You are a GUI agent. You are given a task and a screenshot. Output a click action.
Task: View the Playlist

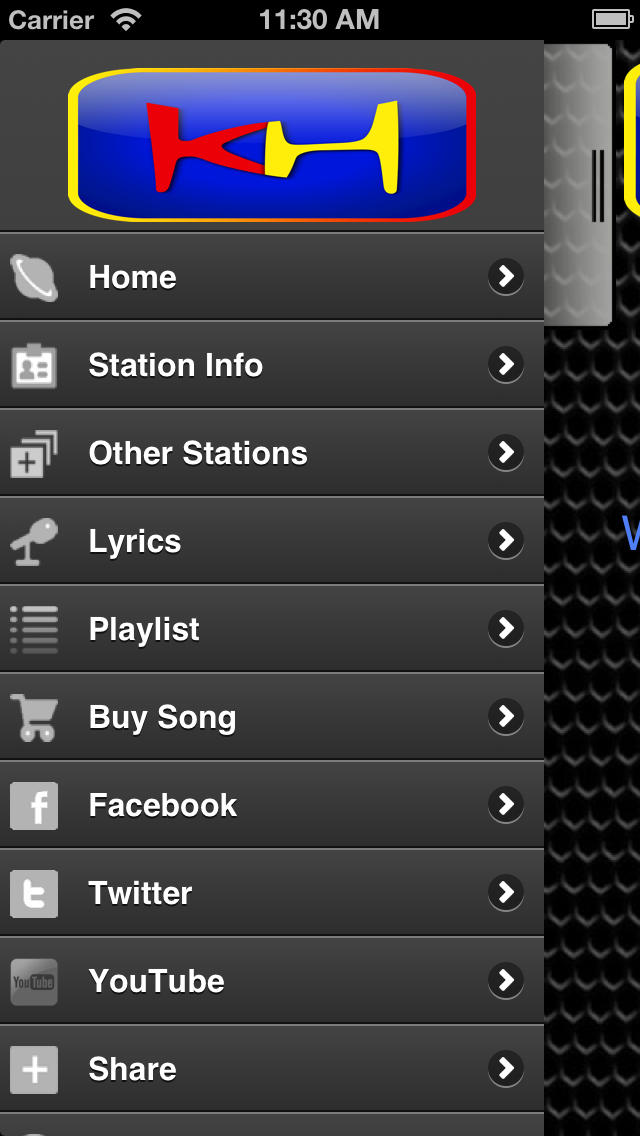pyautogui.click(x=272, y=629)
